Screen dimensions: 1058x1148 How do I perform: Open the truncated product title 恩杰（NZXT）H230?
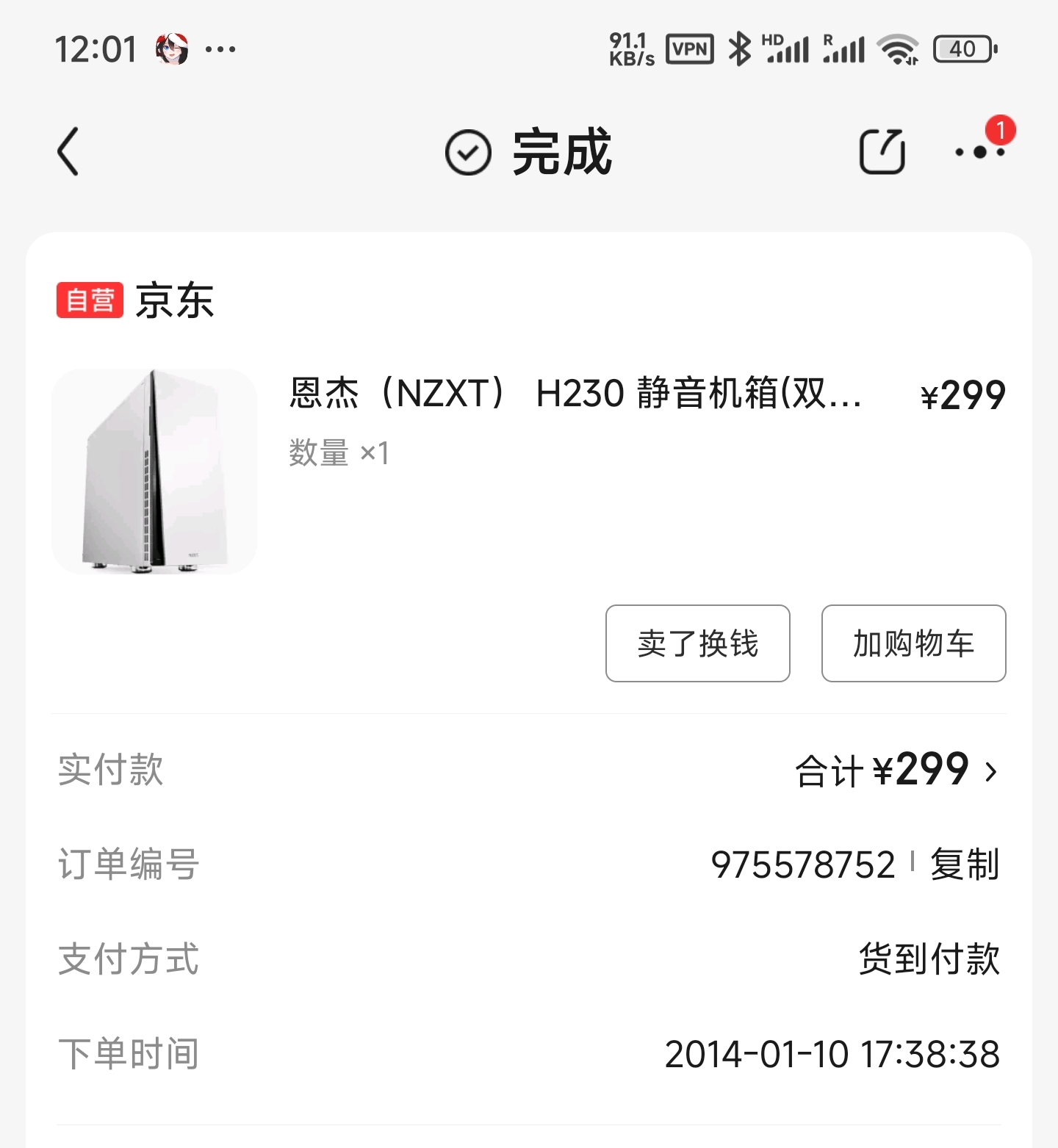[573, 395]
